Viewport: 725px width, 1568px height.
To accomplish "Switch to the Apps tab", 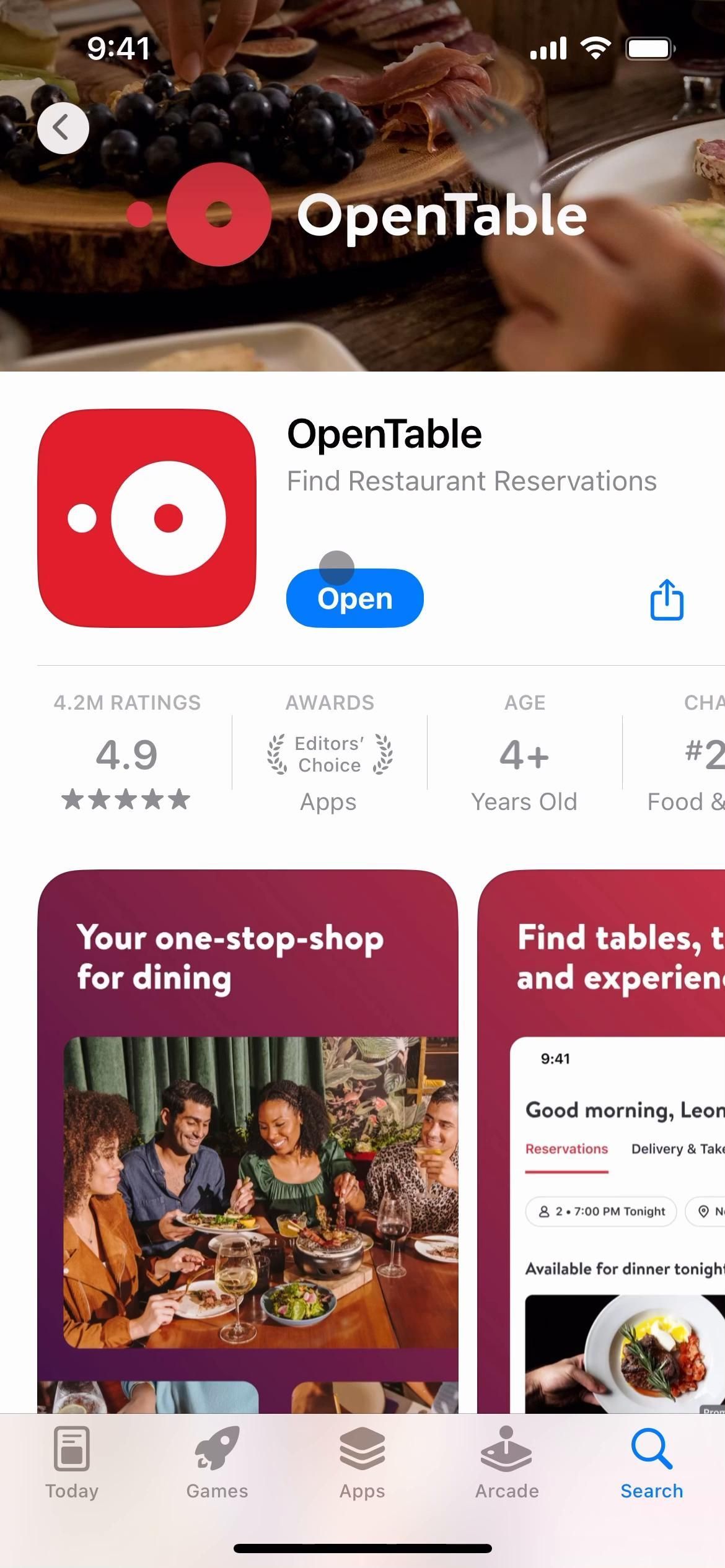I will point(362,1463).
